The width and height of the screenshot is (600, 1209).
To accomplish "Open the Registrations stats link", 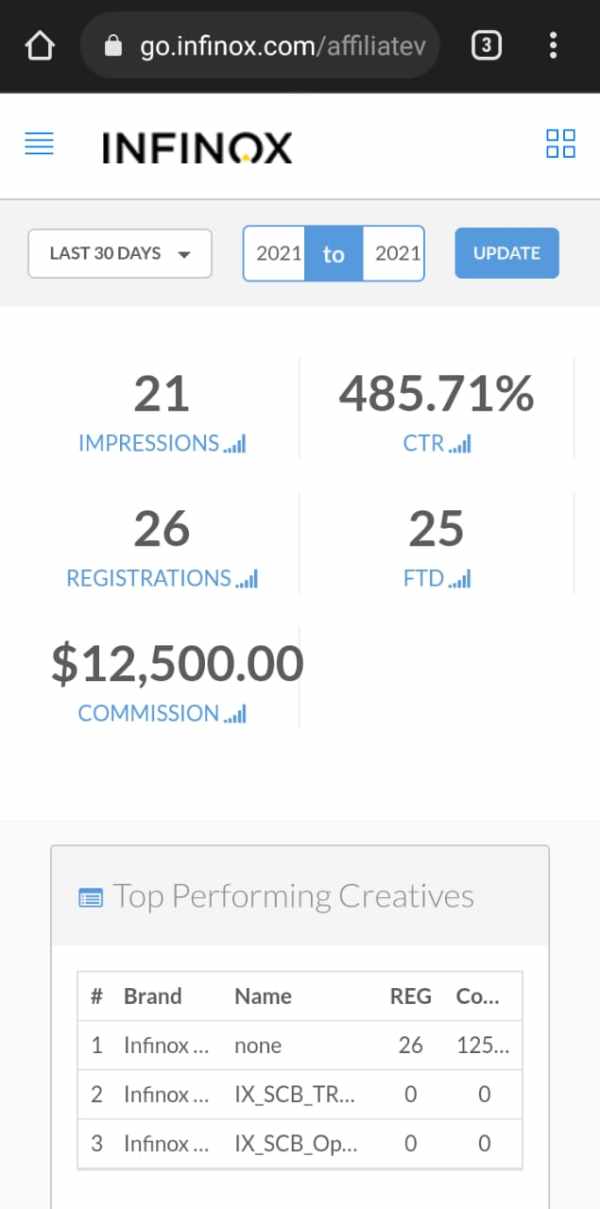I will 162,578.
